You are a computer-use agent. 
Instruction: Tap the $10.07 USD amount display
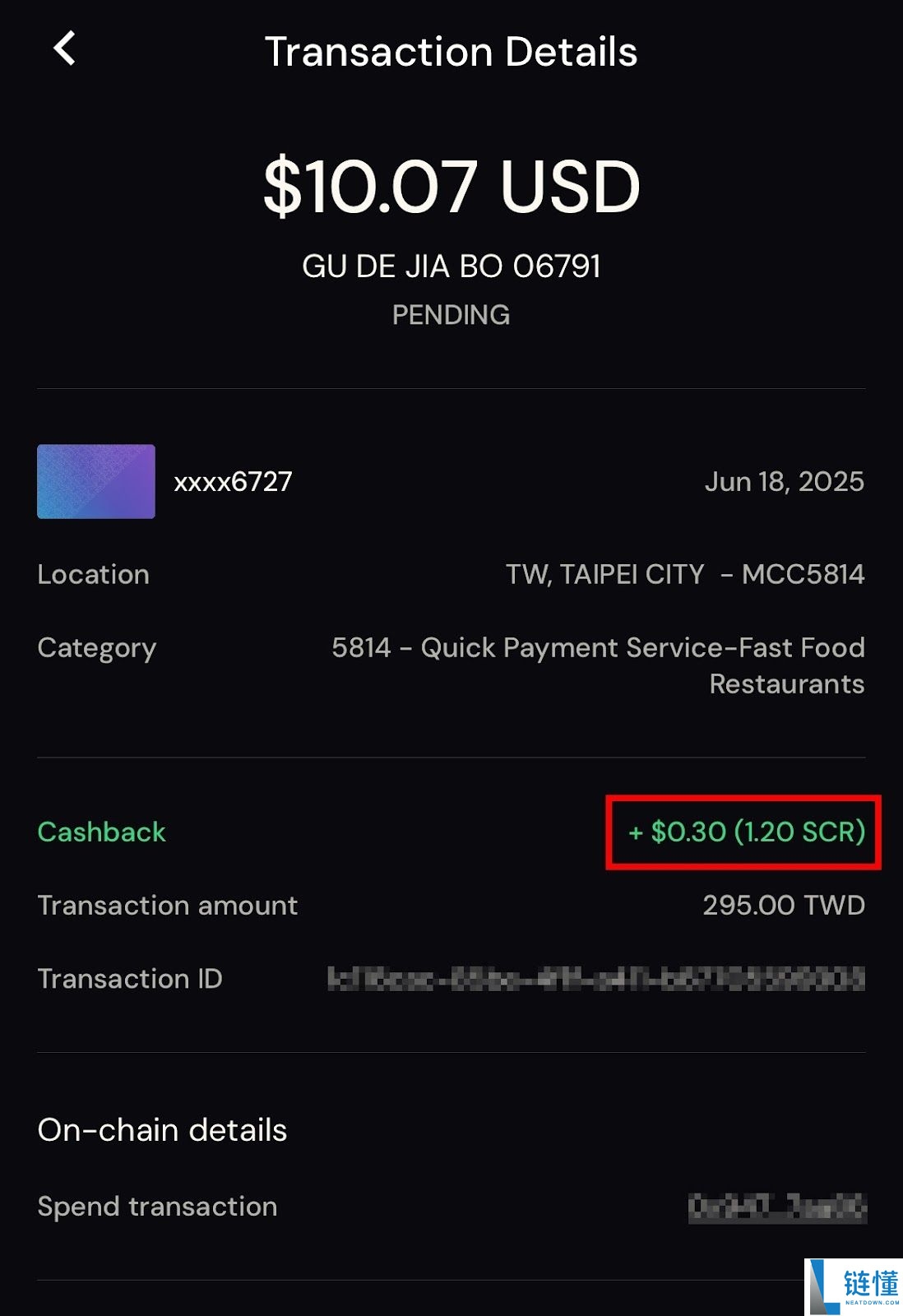[x=451, y=188]
